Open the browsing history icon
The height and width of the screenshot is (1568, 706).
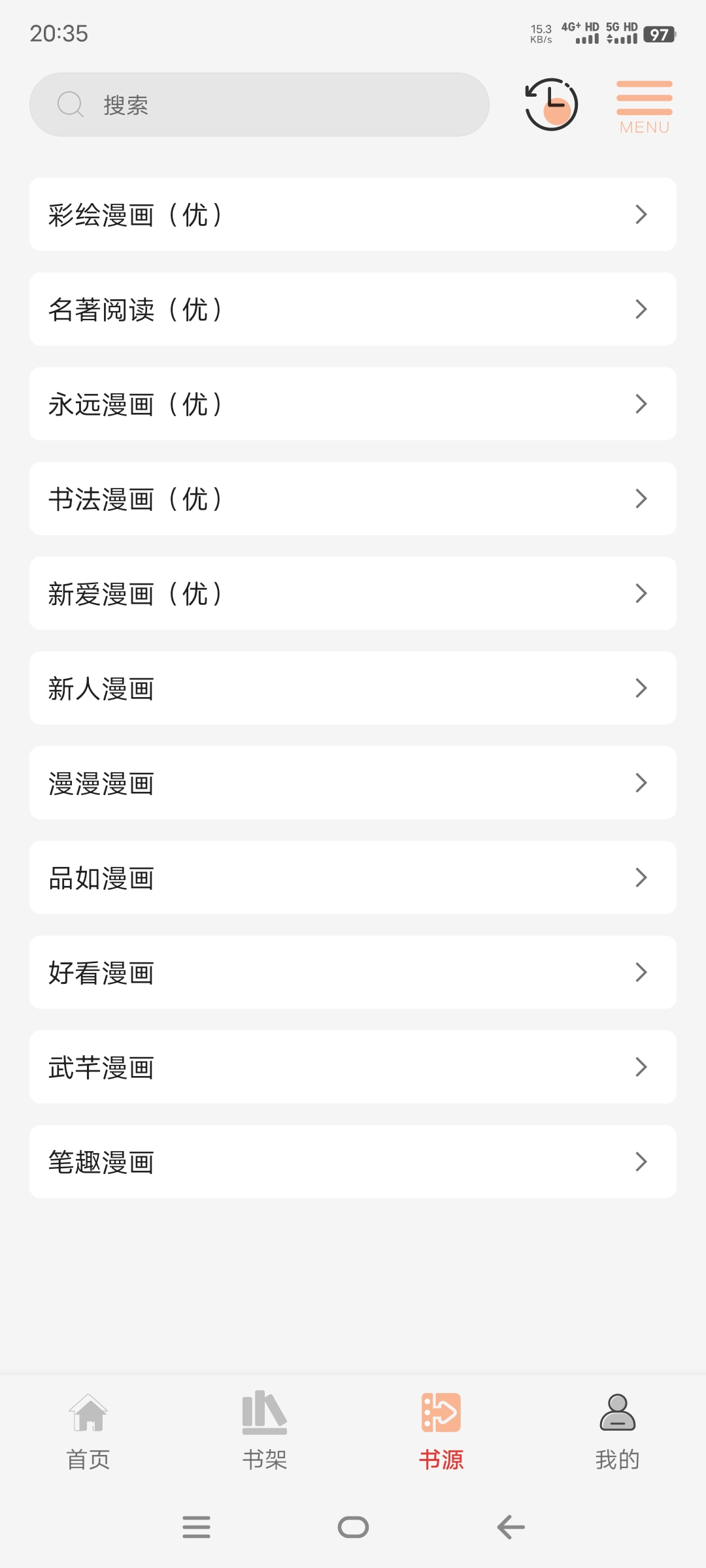tap(551, 105)
